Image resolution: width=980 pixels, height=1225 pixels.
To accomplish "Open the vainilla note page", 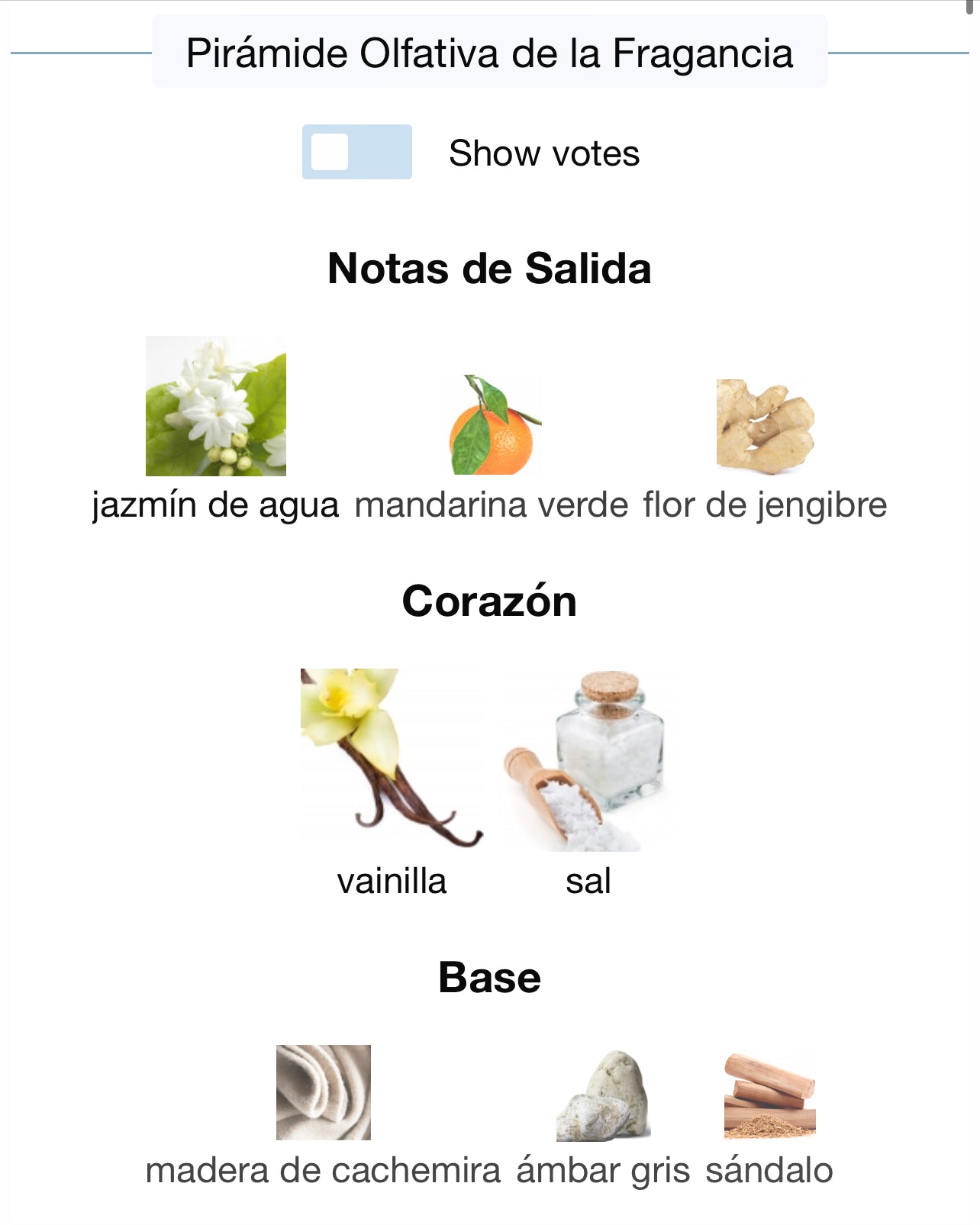I will coord(392,759).
